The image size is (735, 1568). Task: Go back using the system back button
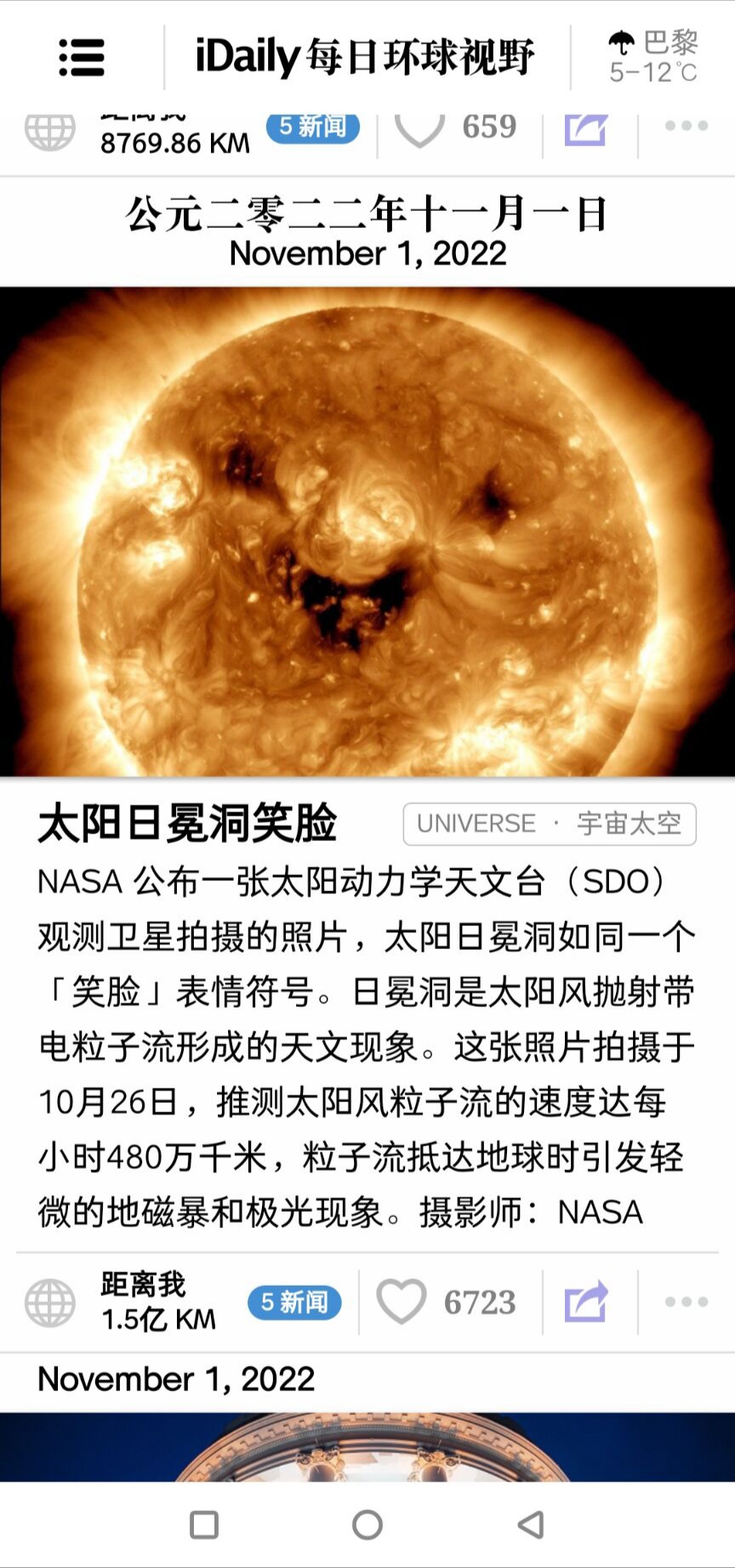[x=531, y=1525]
